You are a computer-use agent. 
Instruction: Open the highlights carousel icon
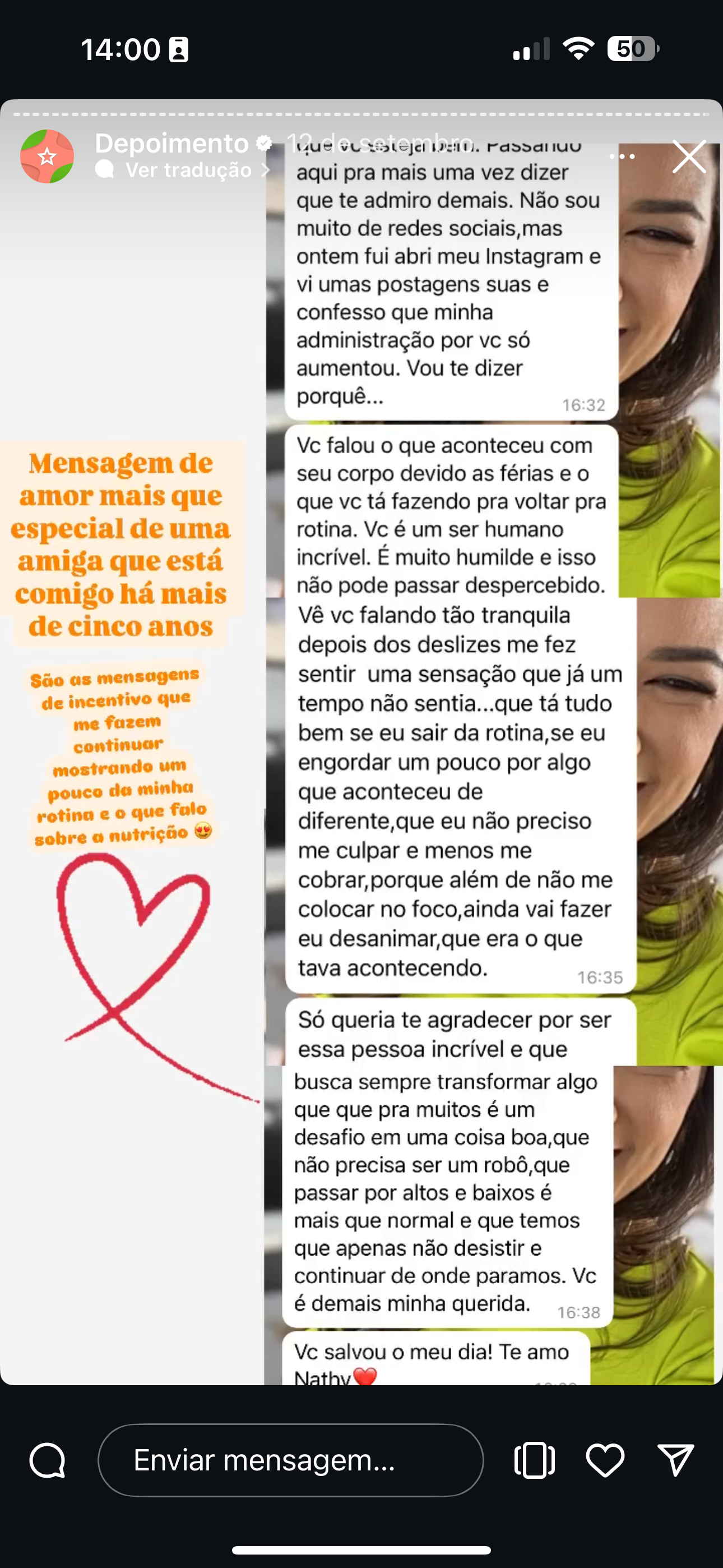point(534,1460)
